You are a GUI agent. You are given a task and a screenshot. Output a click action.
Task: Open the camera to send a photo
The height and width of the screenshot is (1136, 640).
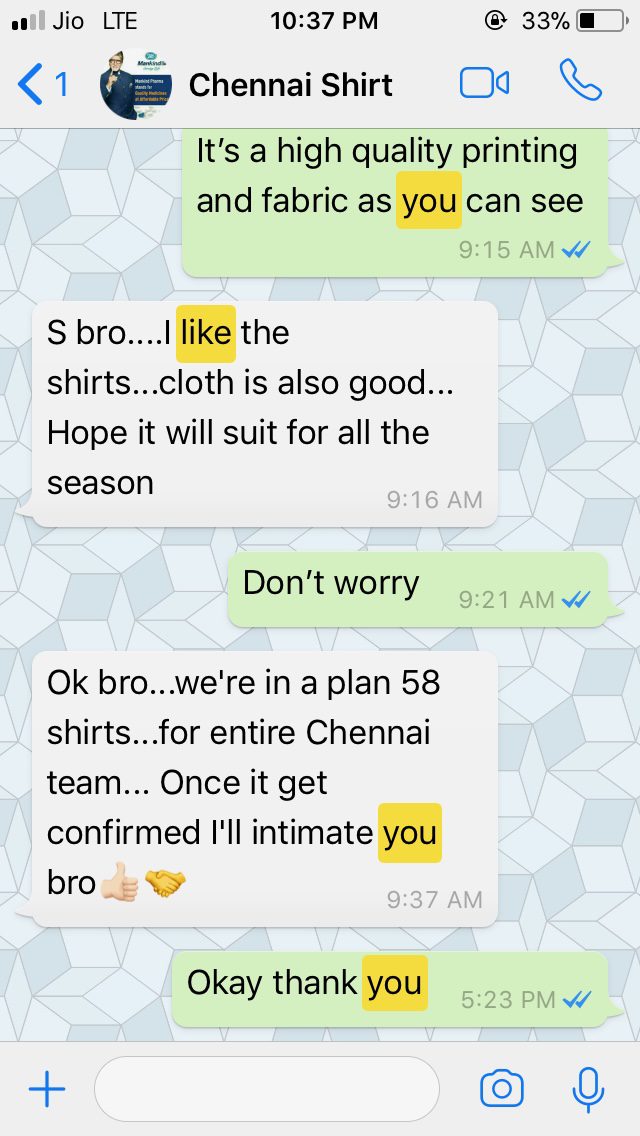point(502,1089)
